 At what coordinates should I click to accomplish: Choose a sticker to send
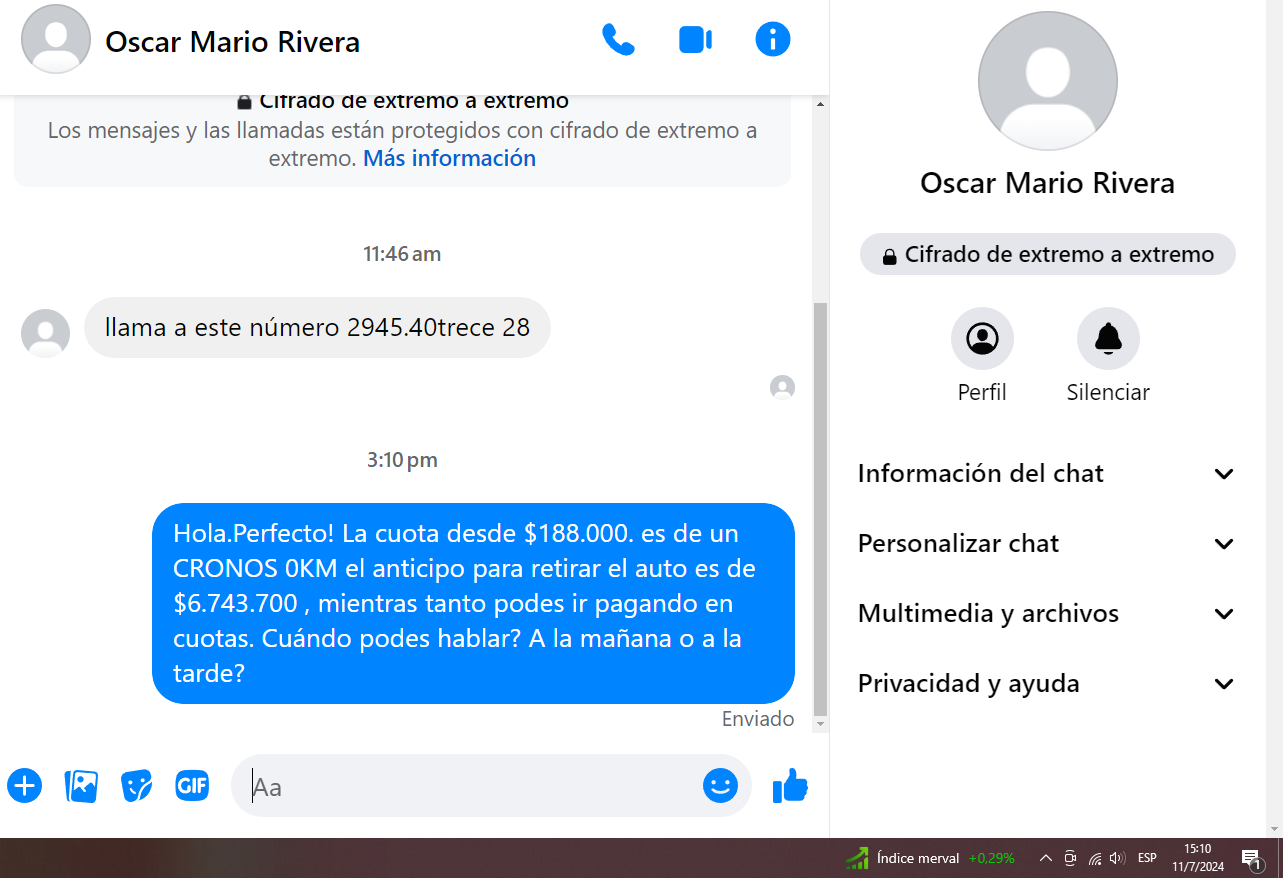pyautogui.click(x=136, y=786)
